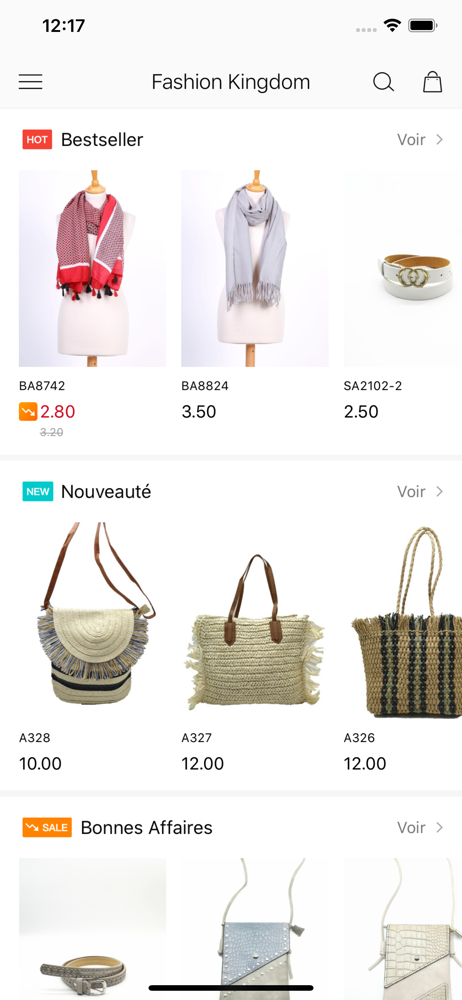
Task: Open the grey scarf BA8824
Action: click(x=255, y=268)
